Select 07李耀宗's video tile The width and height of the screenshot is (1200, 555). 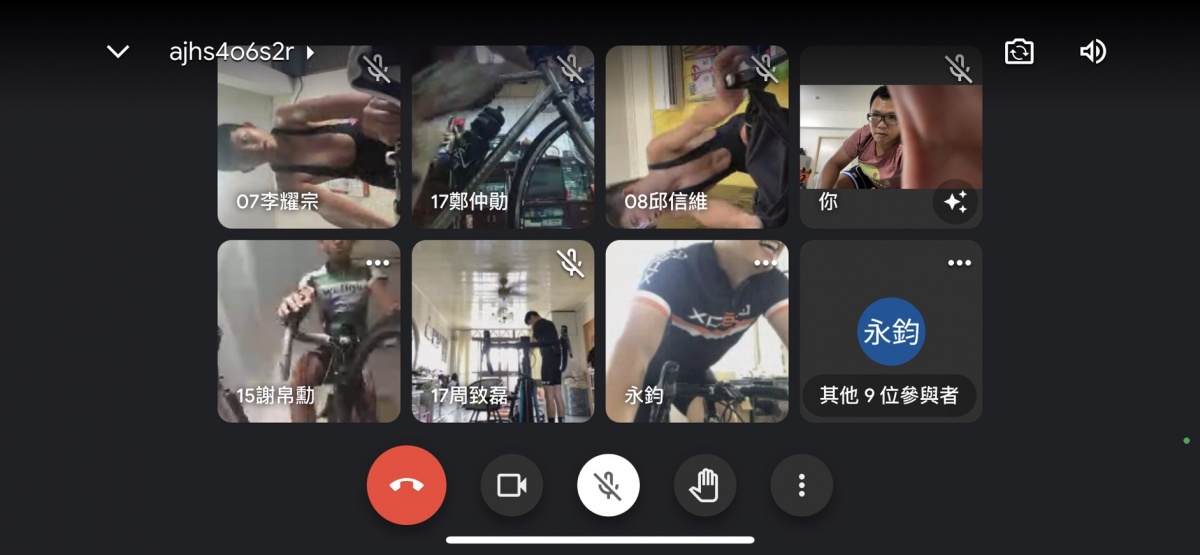tap(308, 137)
